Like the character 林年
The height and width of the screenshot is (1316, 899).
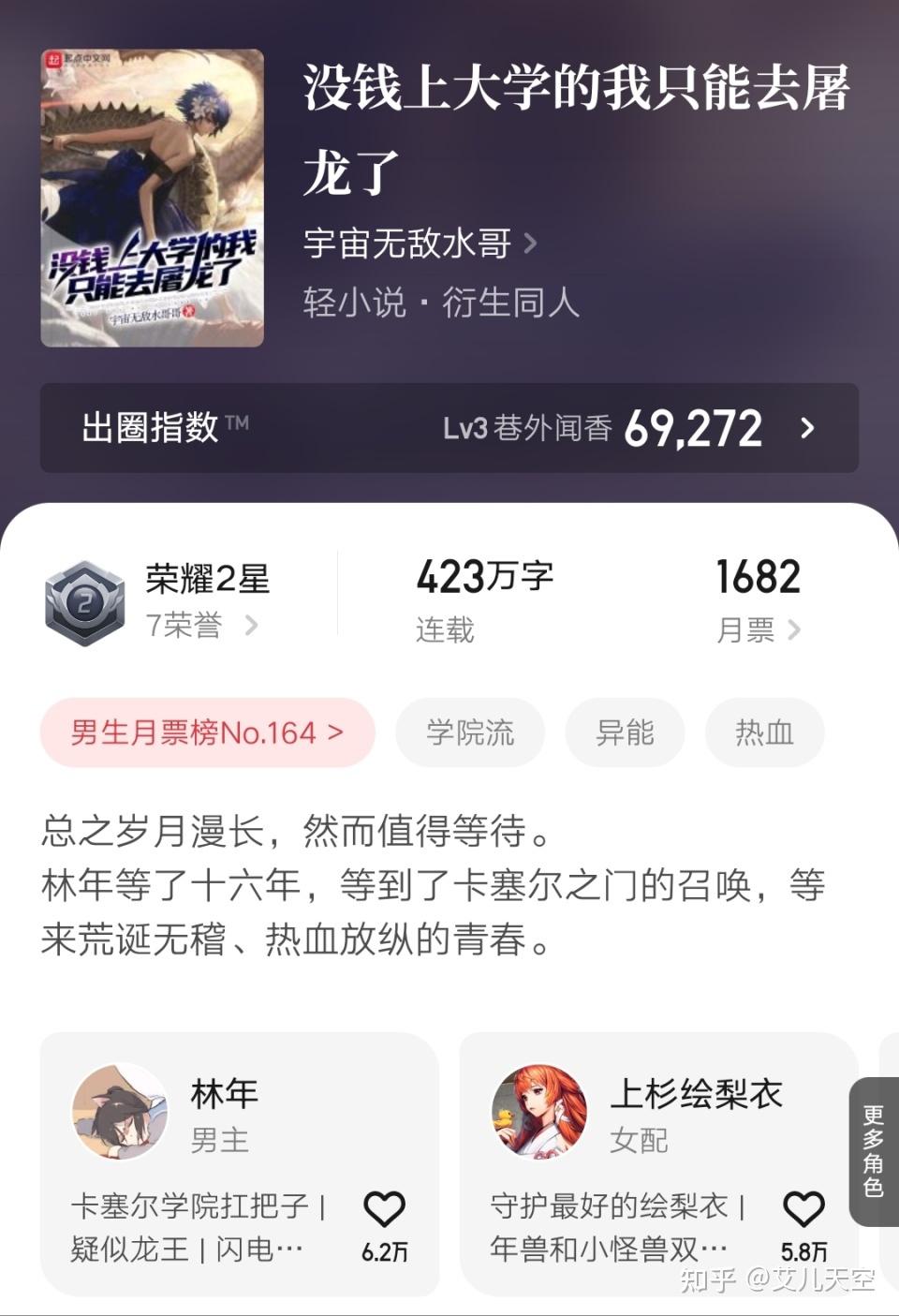pyautogui.click(x=384, y=1210)
